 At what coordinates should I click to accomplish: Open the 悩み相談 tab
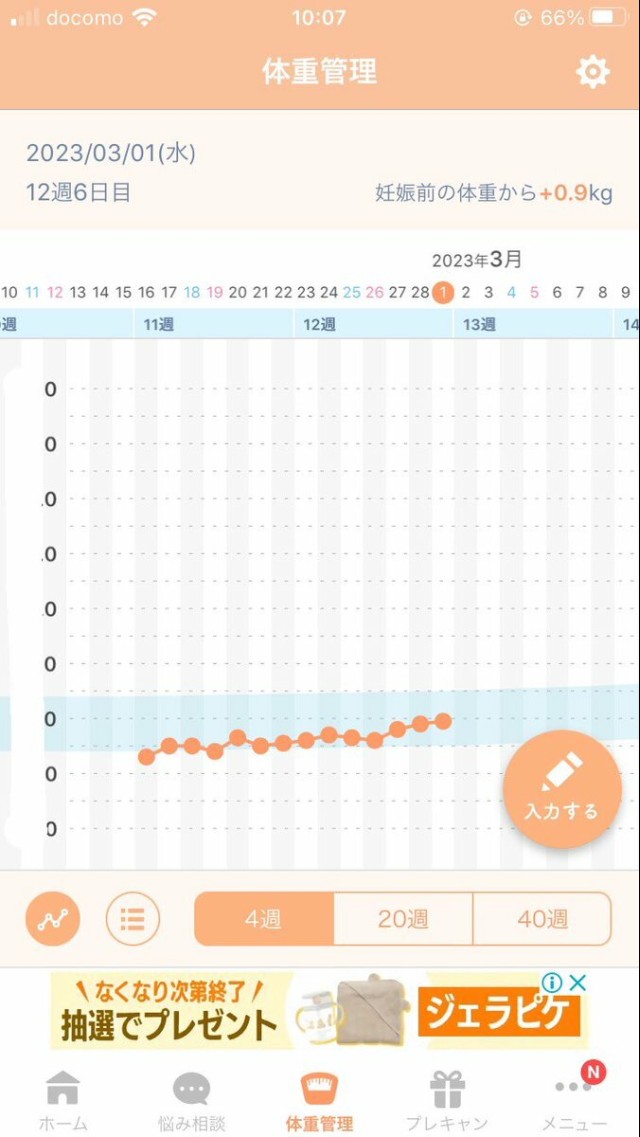[191, 1100]
